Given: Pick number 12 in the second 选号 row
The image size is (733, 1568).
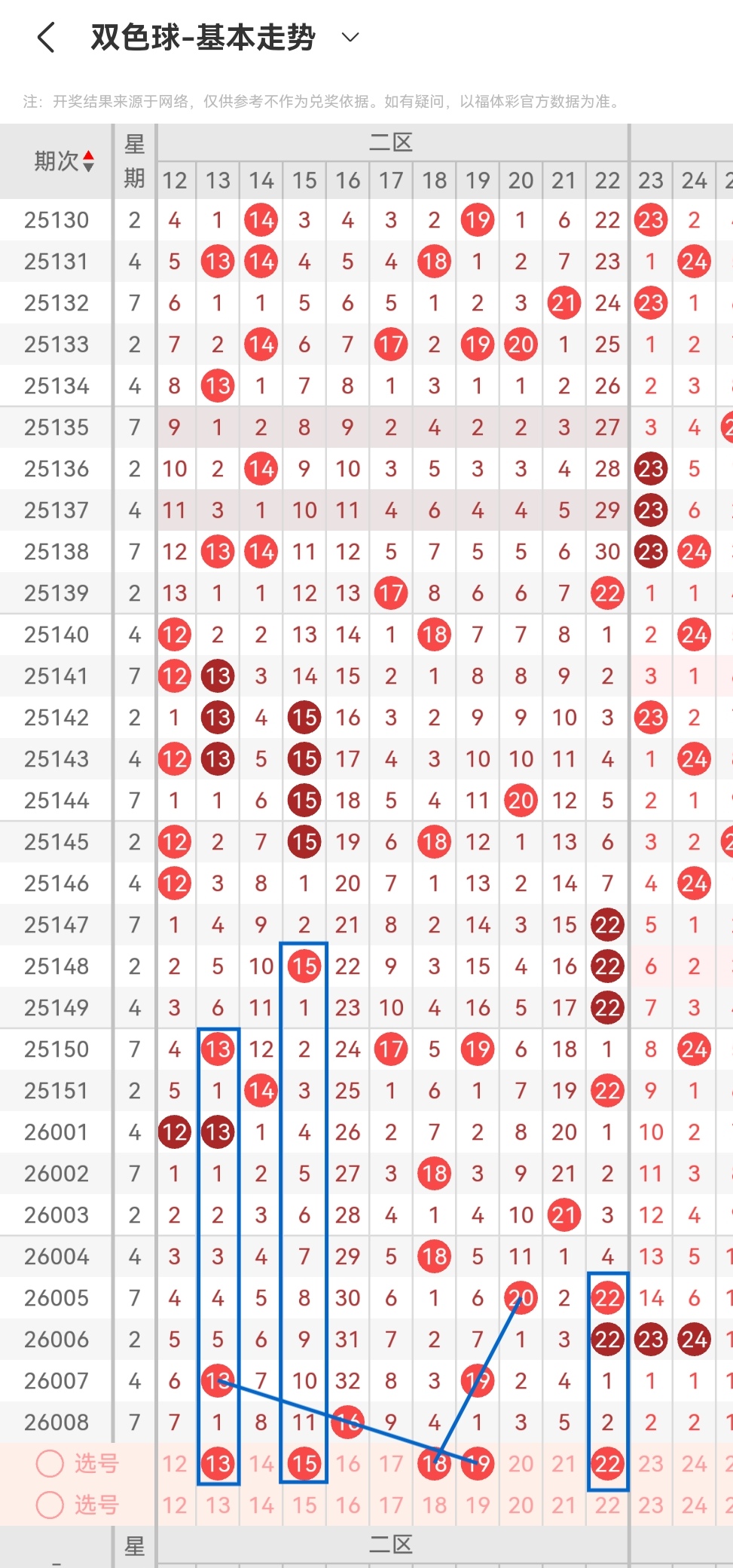Looking at the screenshot, I should click(175, 1505).
